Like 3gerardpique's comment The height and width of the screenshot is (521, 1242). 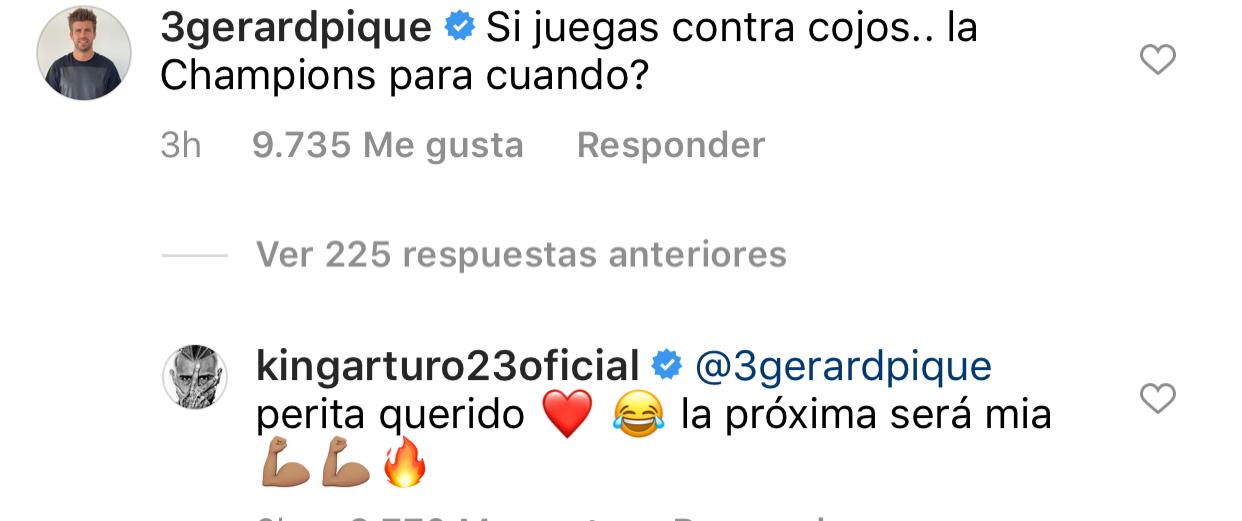pos(1157,61)
